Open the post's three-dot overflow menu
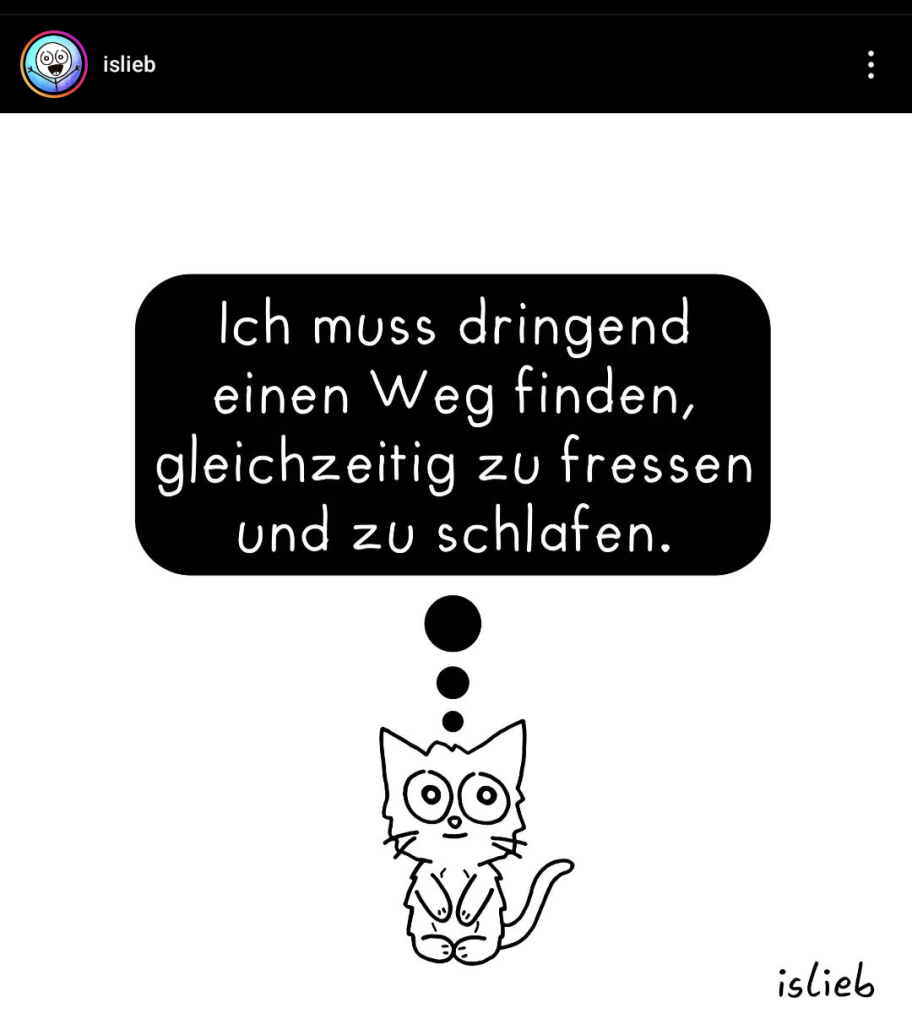The width and height of the screenshot is (912, 1024). pyautogui.click(x=870, y=65)
